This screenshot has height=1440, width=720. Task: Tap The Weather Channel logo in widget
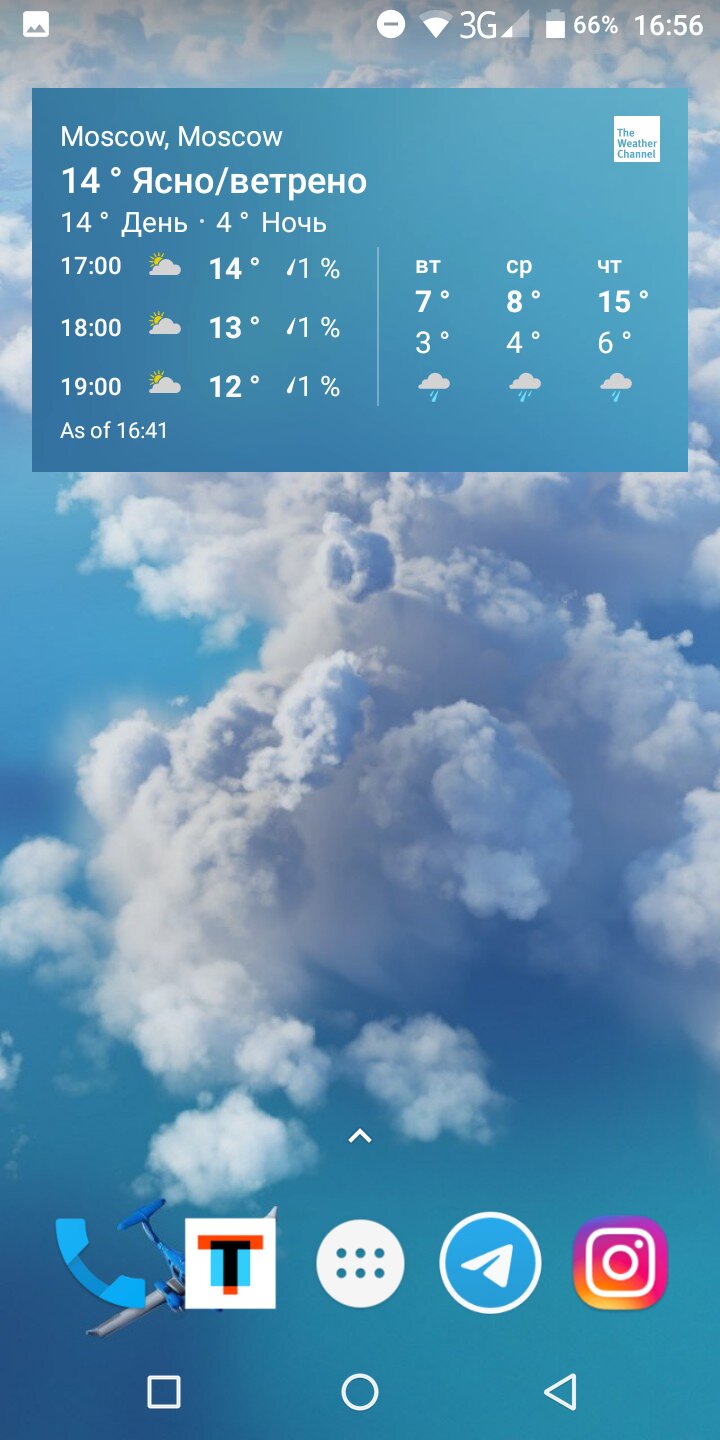coord(637,139)
